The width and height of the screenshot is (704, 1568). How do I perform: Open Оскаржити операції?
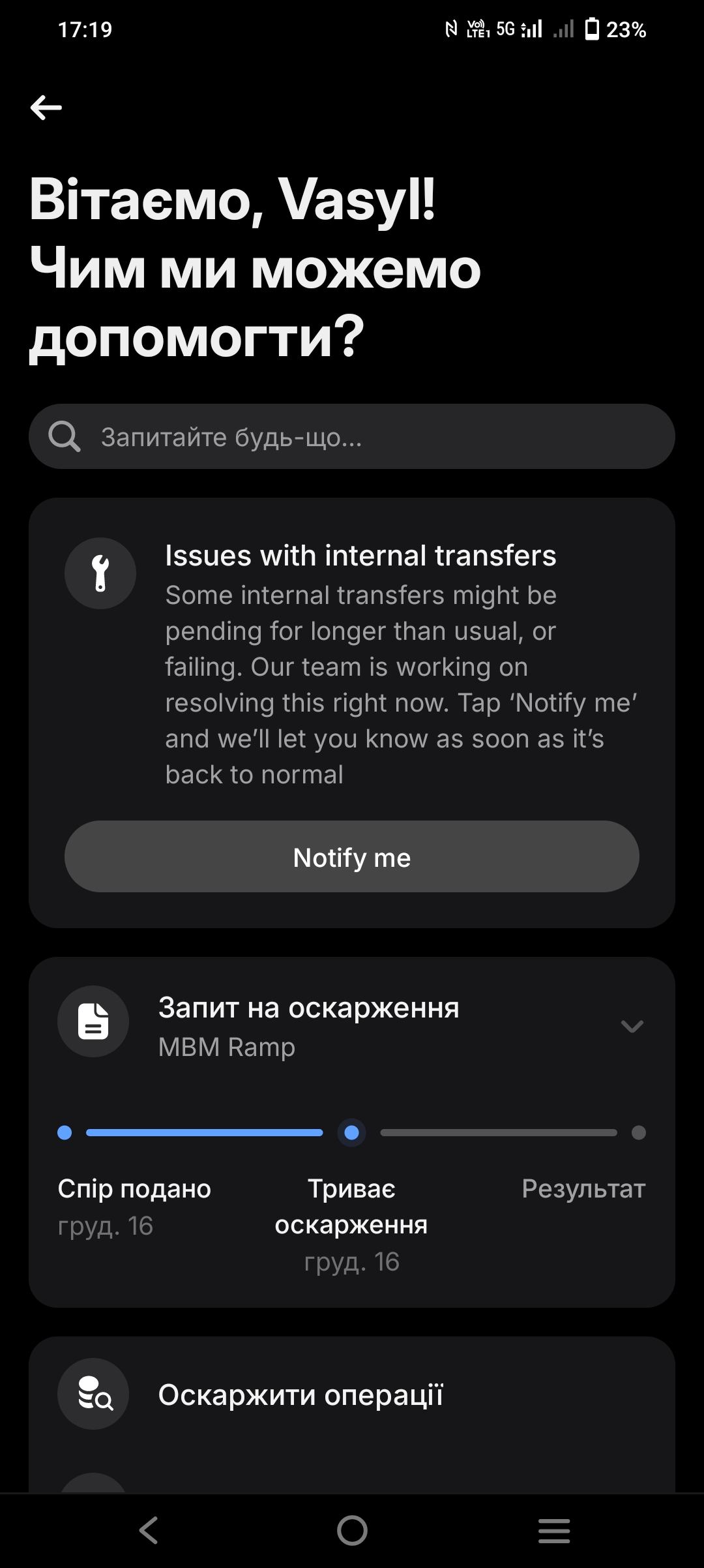(x=300, y=1395)
